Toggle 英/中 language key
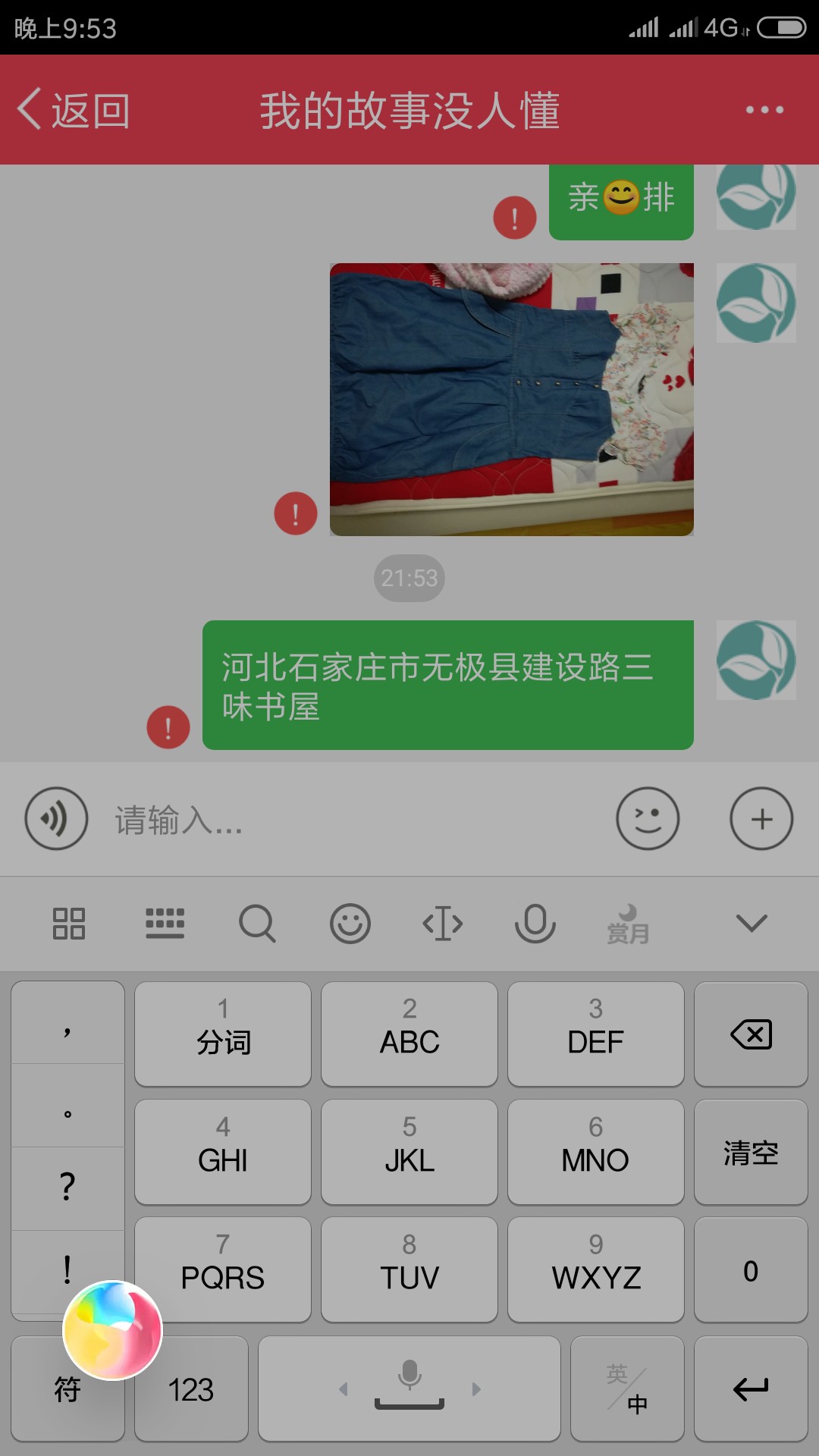 click(627, 1389)
